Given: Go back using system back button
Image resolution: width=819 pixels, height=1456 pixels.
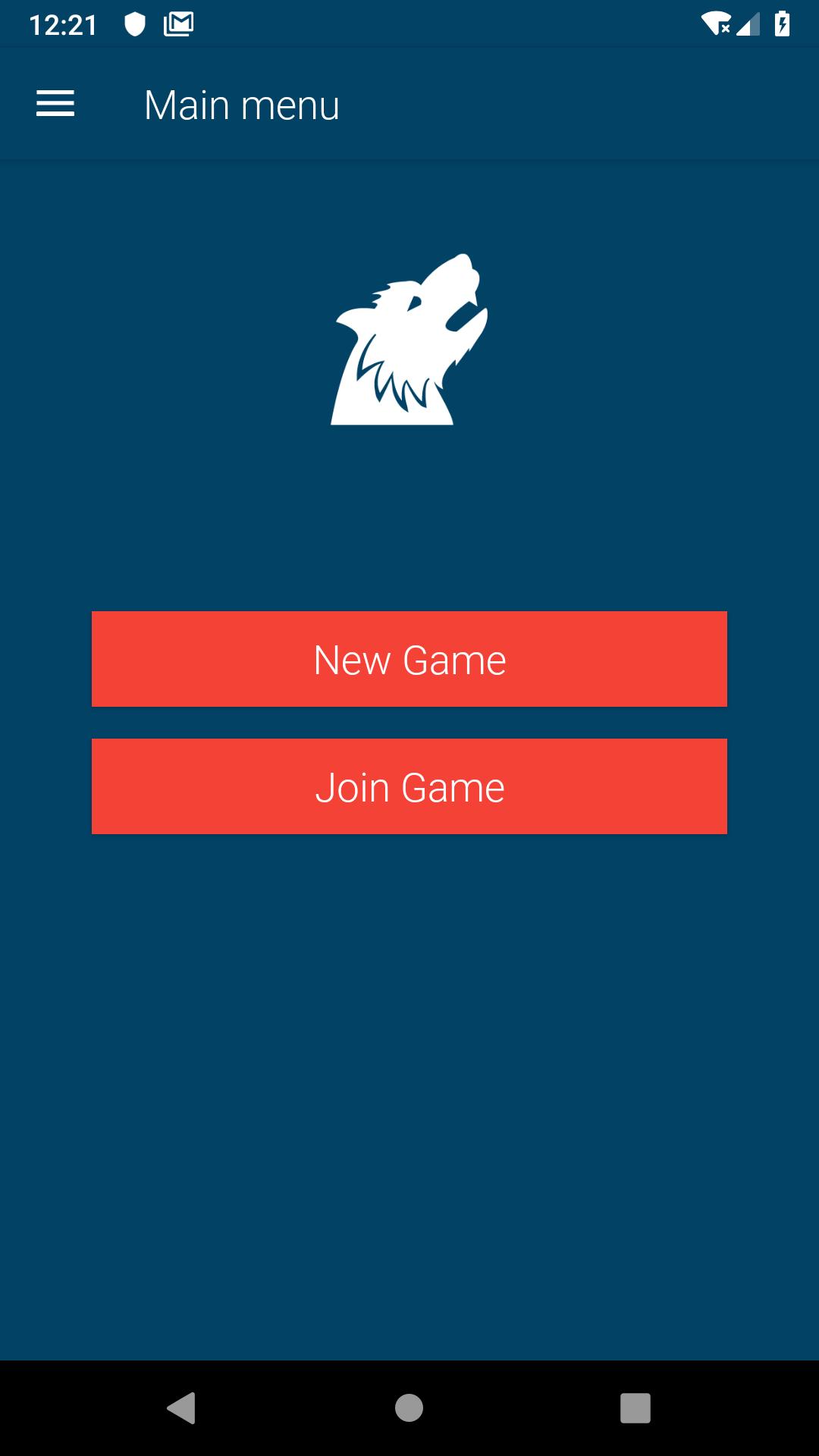Looking at the screenshot, I should 181,1408.
